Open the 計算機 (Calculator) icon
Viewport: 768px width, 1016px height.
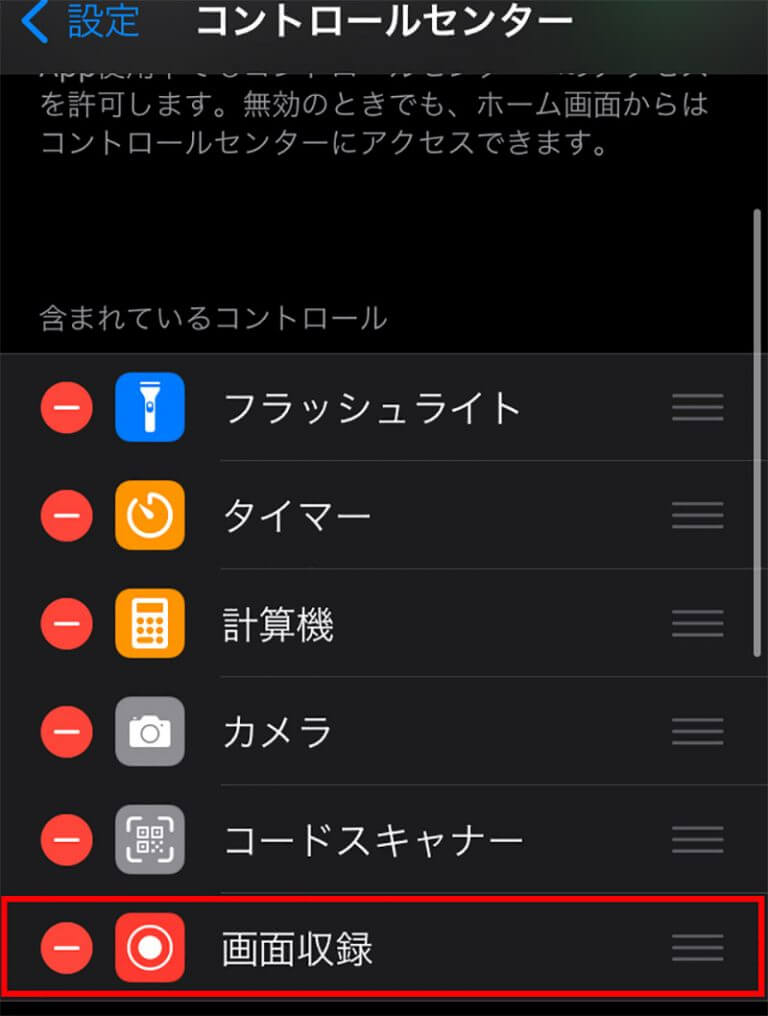(x=150, y=624)
